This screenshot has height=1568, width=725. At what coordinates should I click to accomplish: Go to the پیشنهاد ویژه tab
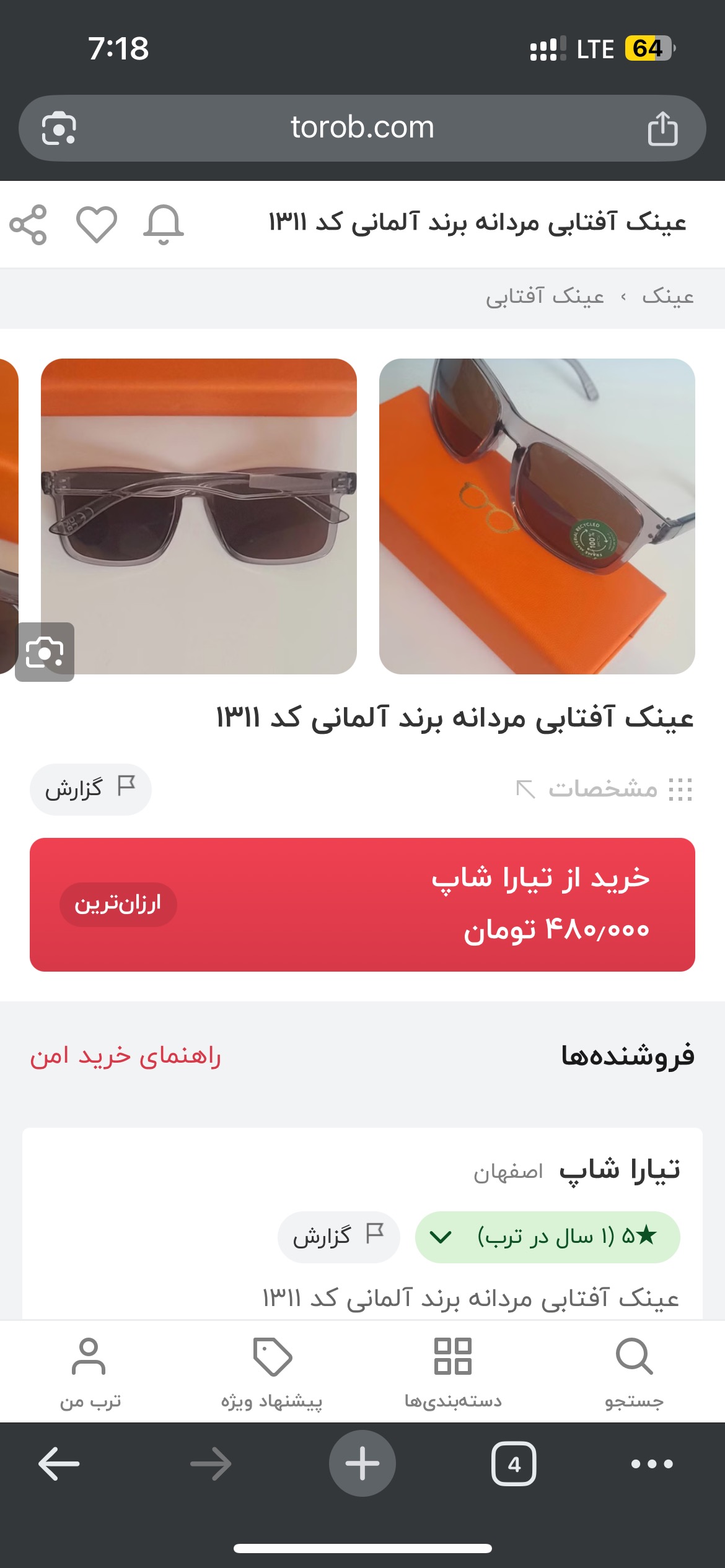[x=272, y=1371]
